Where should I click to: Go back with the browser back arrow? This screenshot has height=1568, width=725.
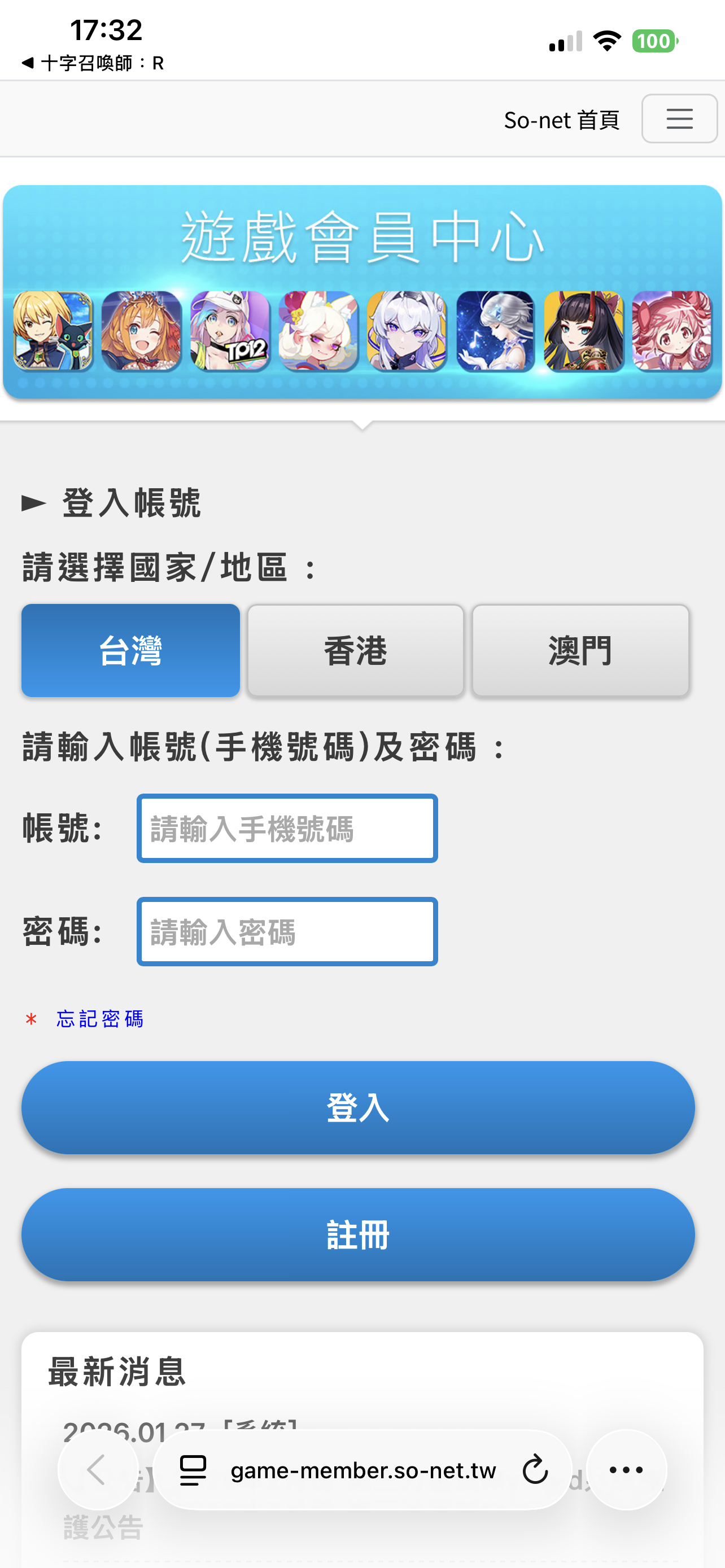[x=97, y=1470]
